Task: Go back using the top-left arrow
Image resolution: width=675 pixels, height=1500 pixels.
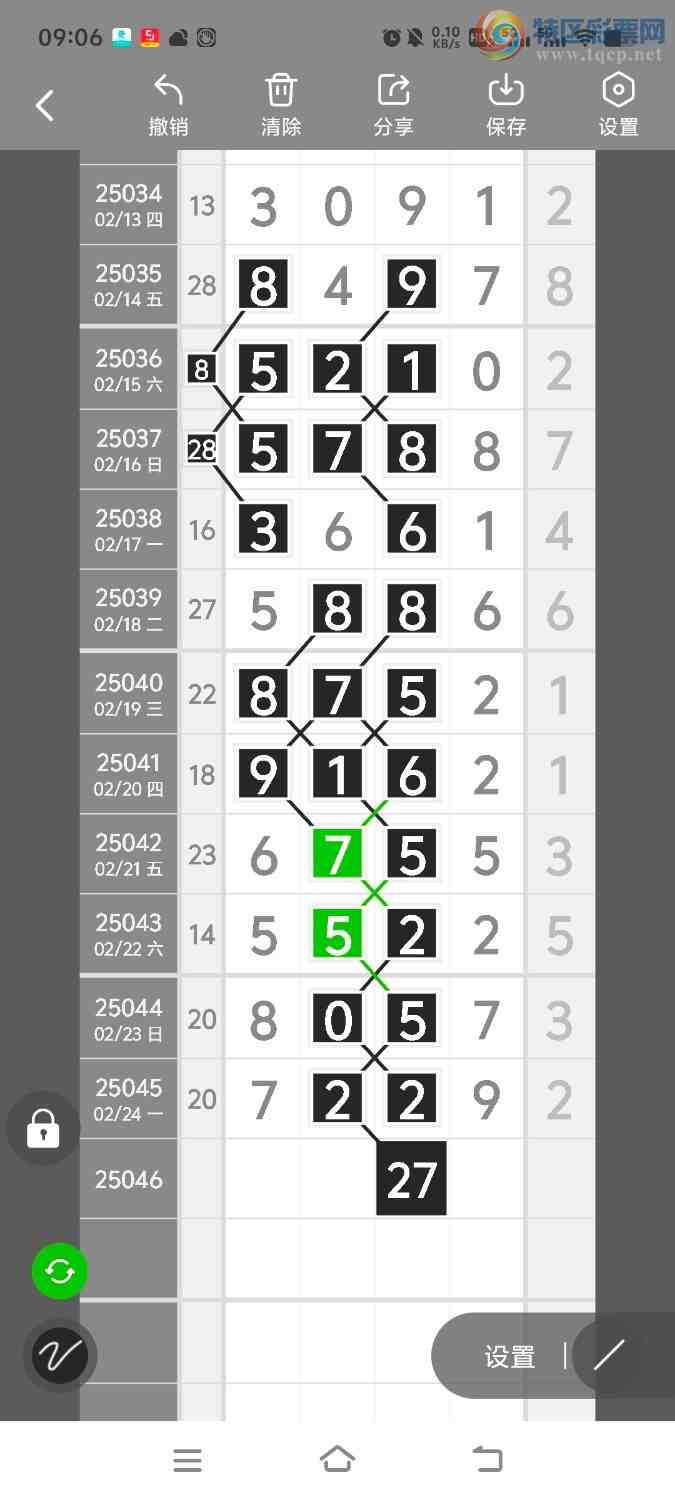Action: tap(45, 105)
